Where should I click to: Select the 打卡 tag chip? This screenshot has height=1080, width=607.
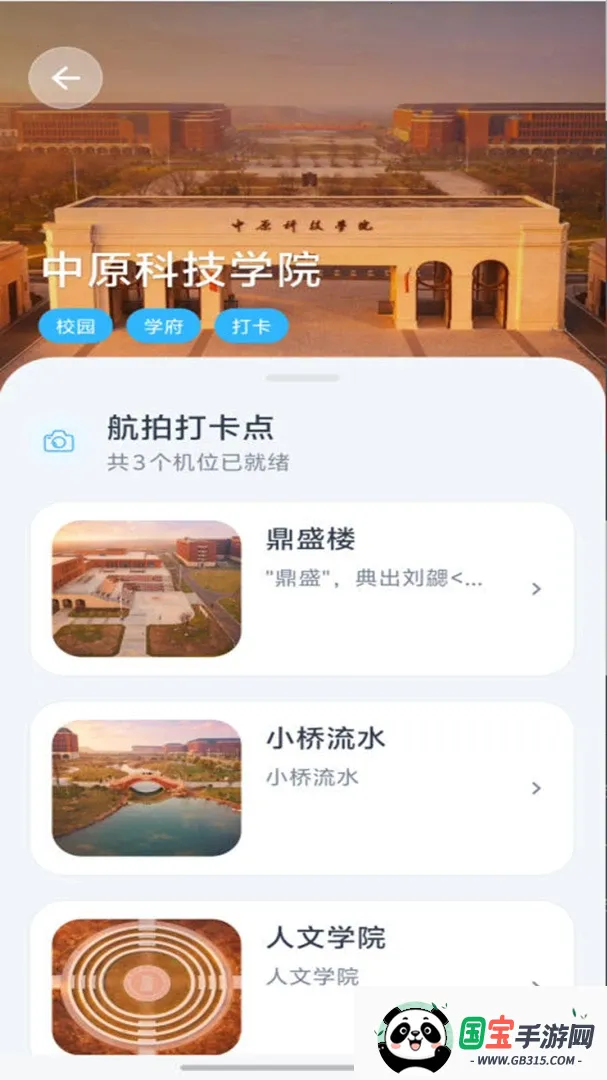point(251,326)
